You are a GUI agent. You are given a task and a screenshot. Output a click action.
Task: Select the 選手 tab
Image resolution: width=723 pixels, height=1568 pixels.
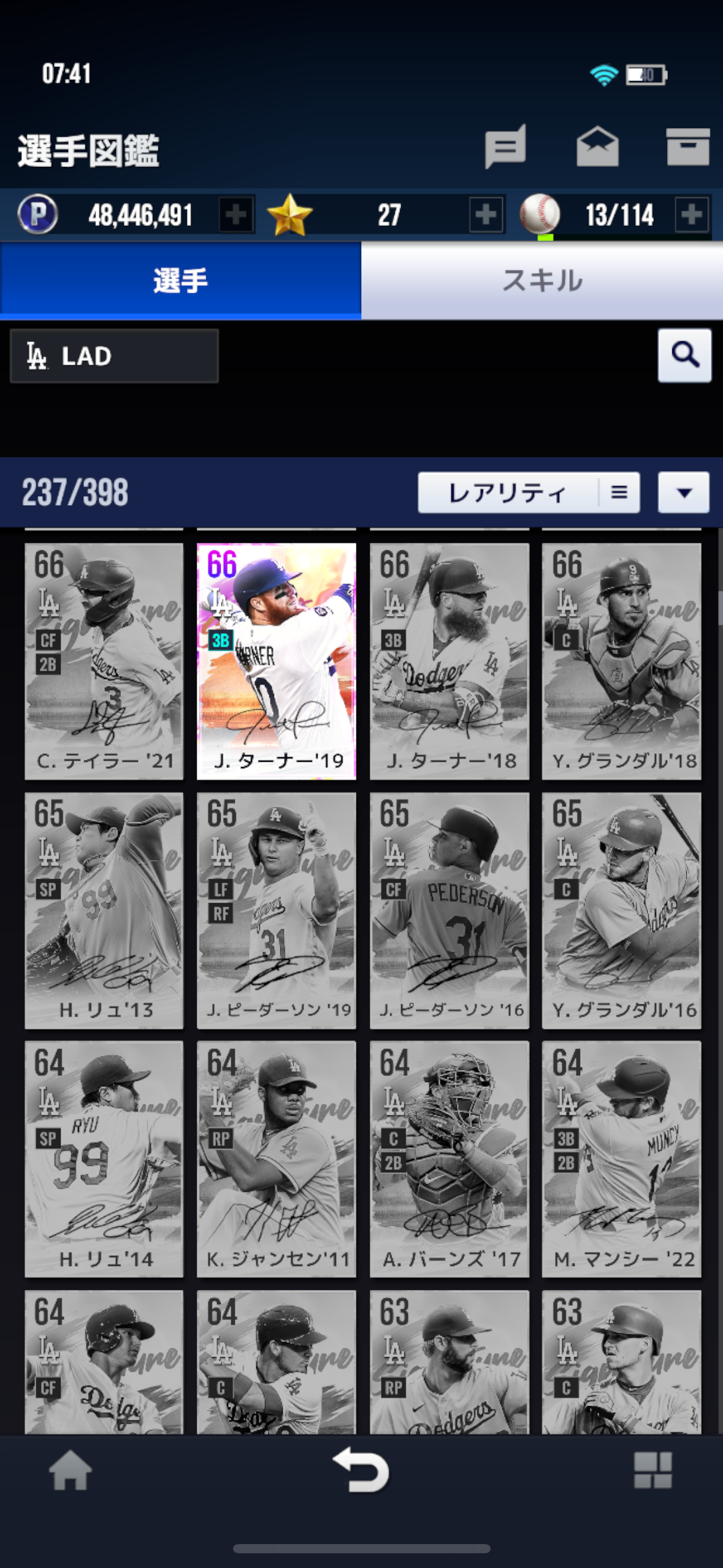click(x=180, y=281)
